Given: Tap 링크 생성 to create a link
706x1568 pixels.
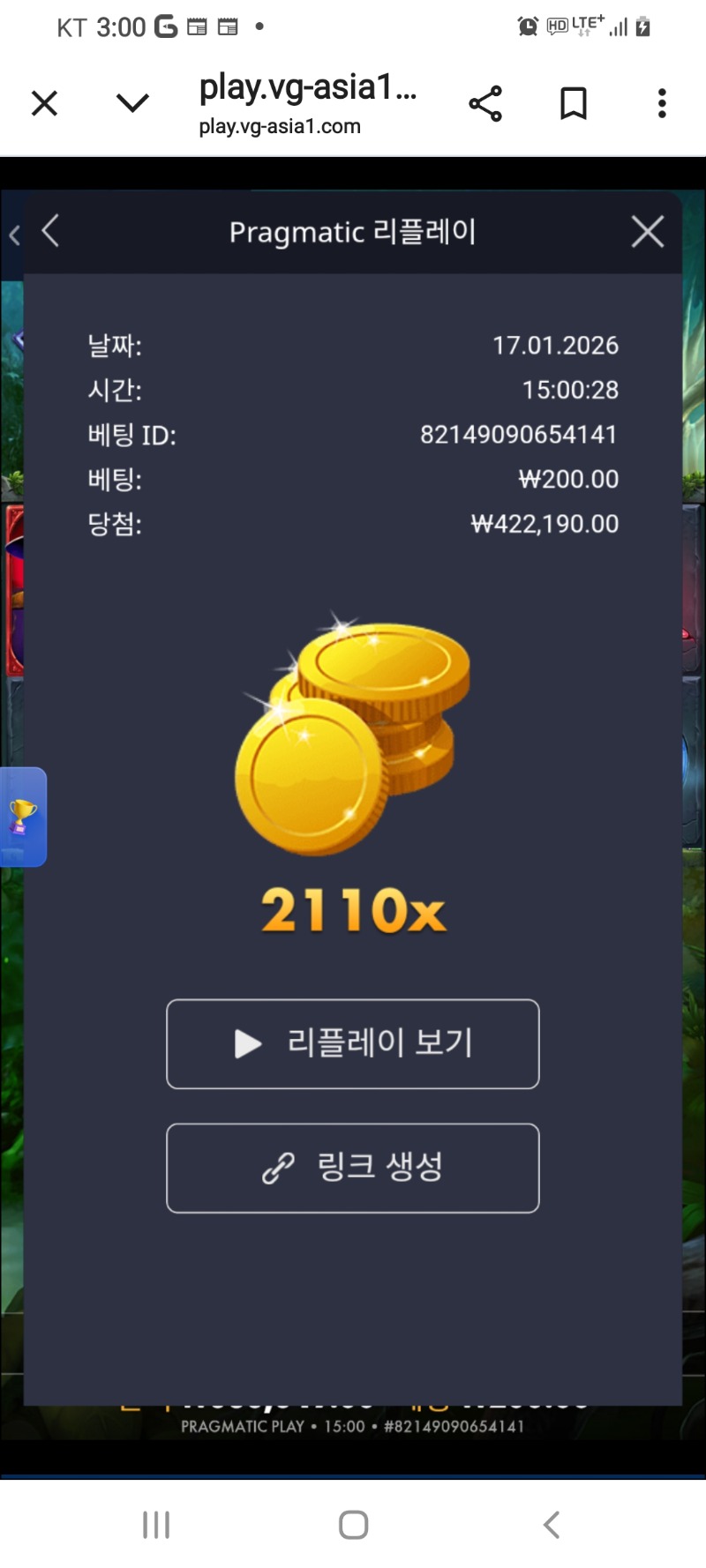Looking at the screenshot, I should 353,1168.
